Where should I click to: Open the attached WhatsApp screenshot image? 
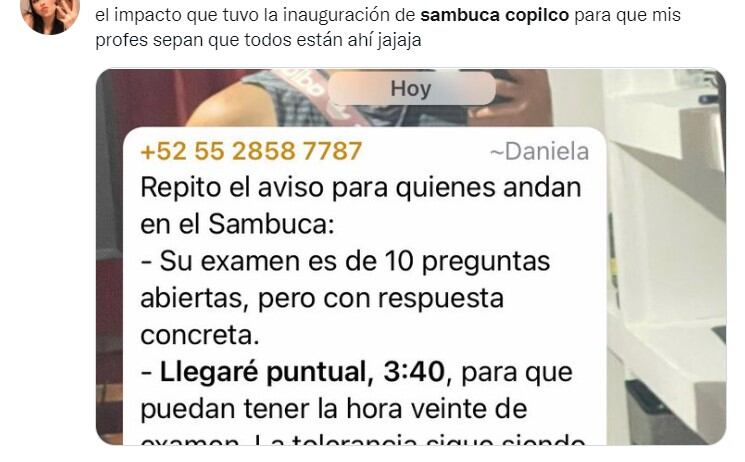tap(410, 258)
